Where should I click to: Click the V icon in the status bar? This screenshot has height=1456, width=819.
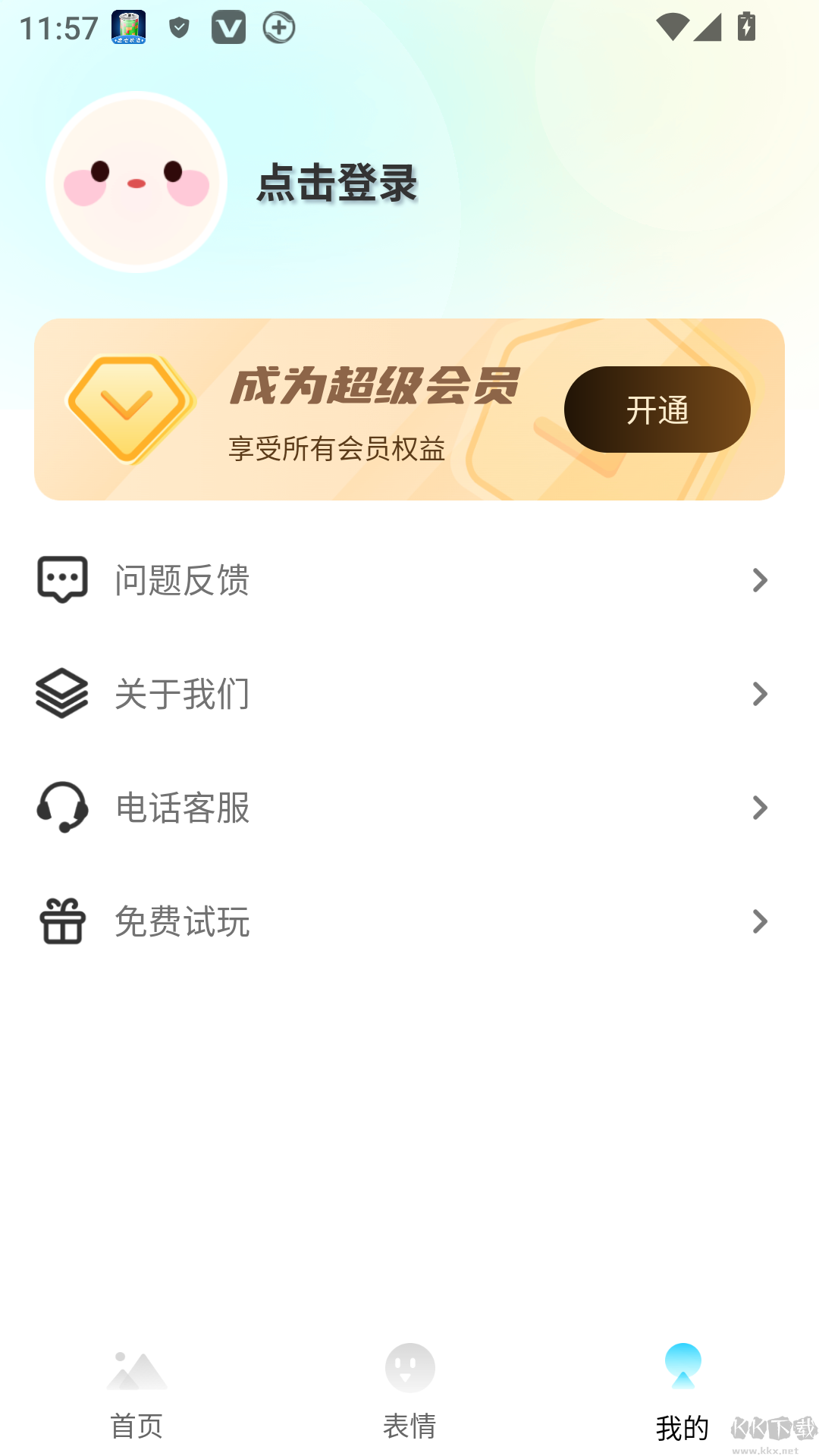pyautogui.click(x=229, y=27)
